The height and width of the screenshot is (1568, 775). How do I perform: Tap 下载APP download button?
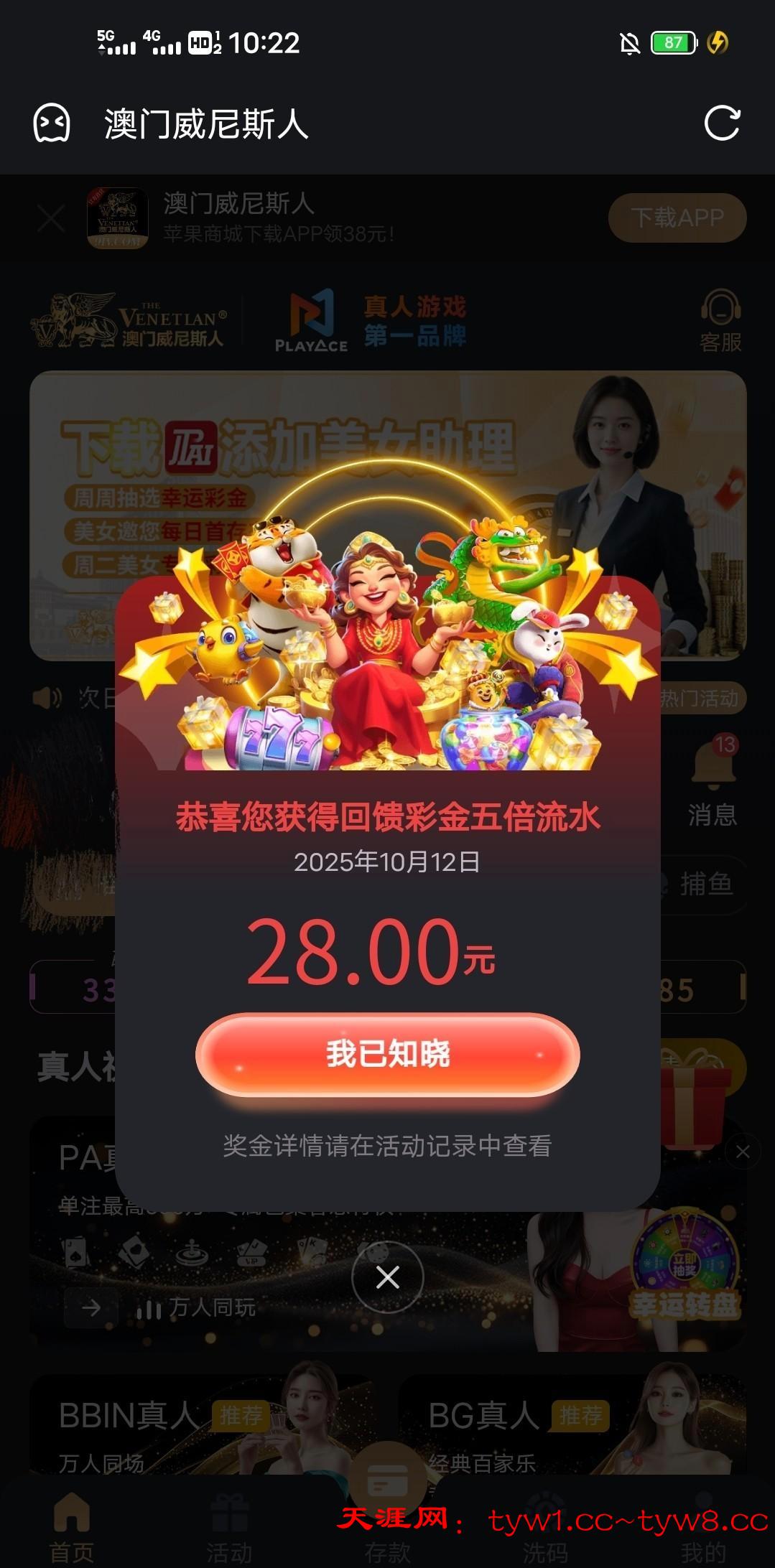click(x=677, y=218)
